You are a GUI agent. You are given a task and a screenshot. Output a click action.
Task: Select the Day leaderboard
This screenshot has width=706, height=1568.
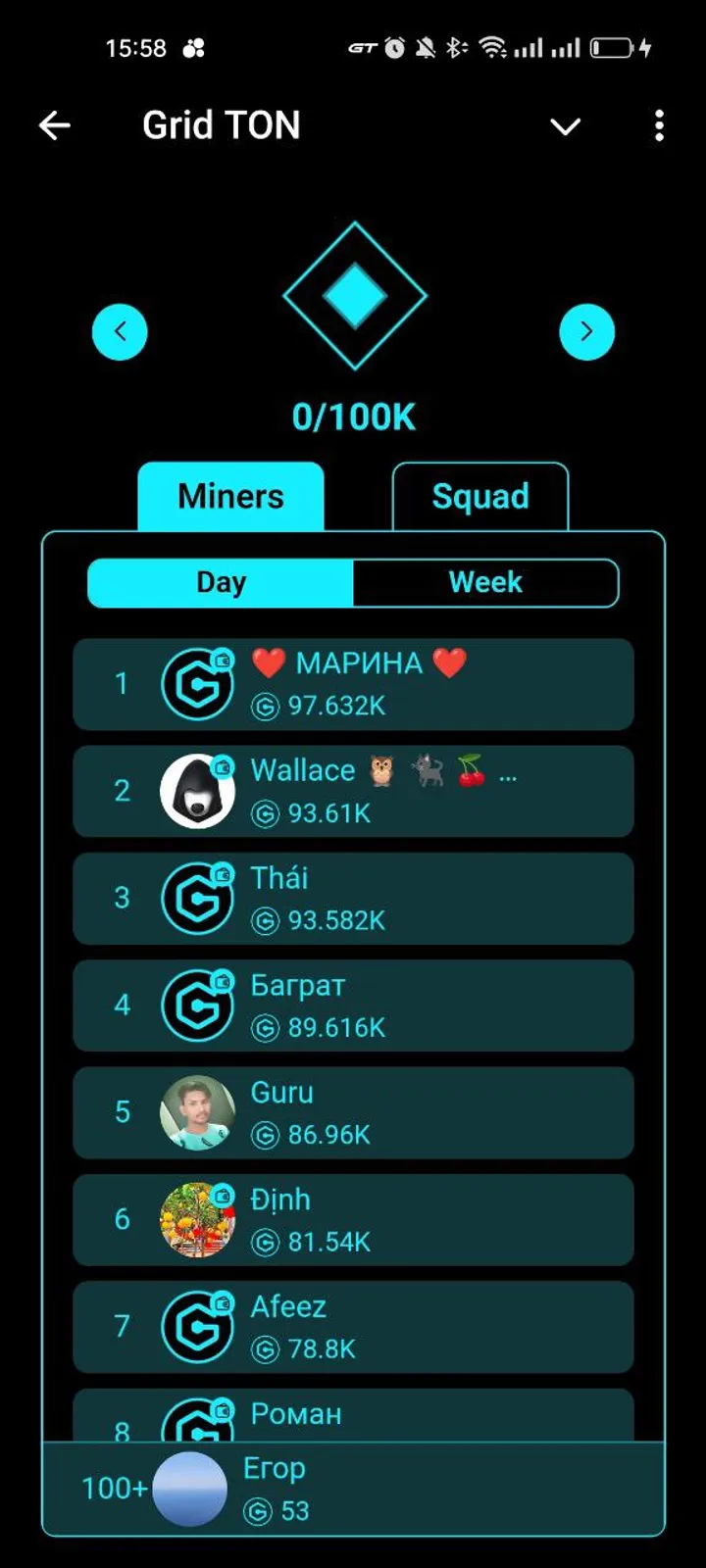222,583
